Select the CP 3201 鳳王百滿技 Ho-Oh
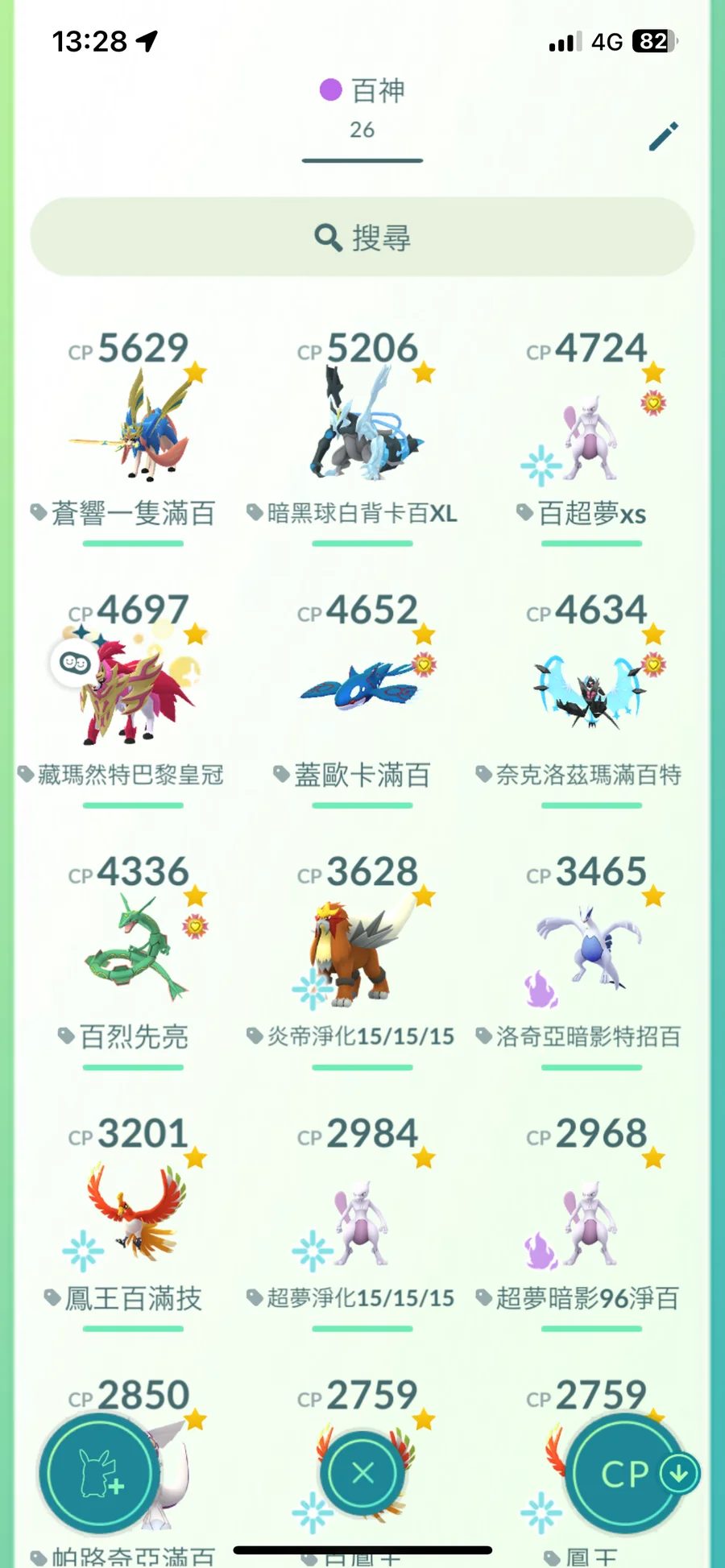 (x=133, y=1212)
